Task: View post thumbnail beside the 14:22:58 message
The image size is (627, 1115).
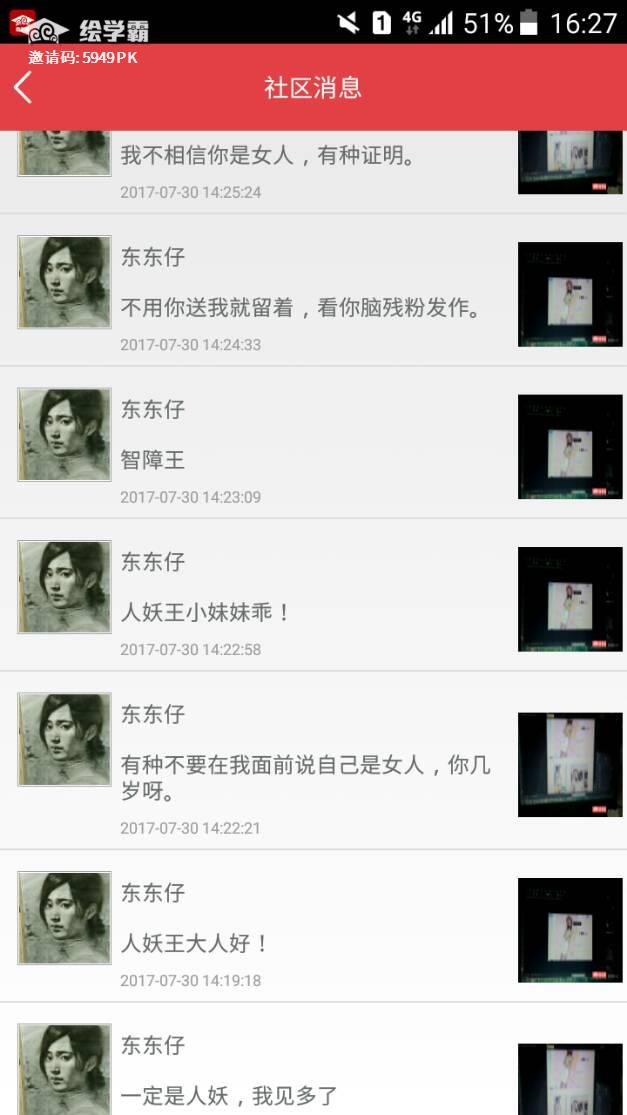Action: (x=570, y=599)
